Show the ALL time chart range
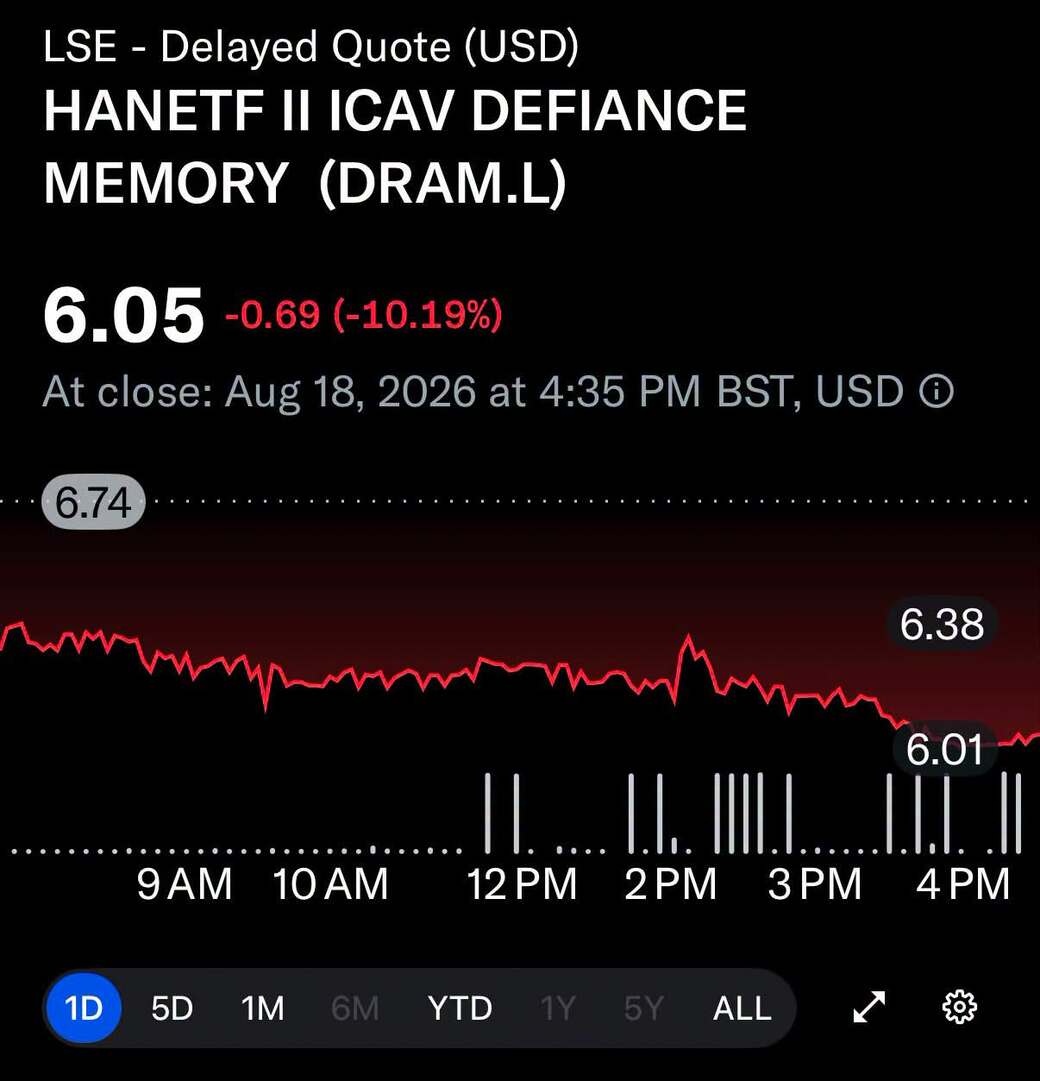Image resolution: width=1040 pixels, height=1081 pixels. (742, 1009)
